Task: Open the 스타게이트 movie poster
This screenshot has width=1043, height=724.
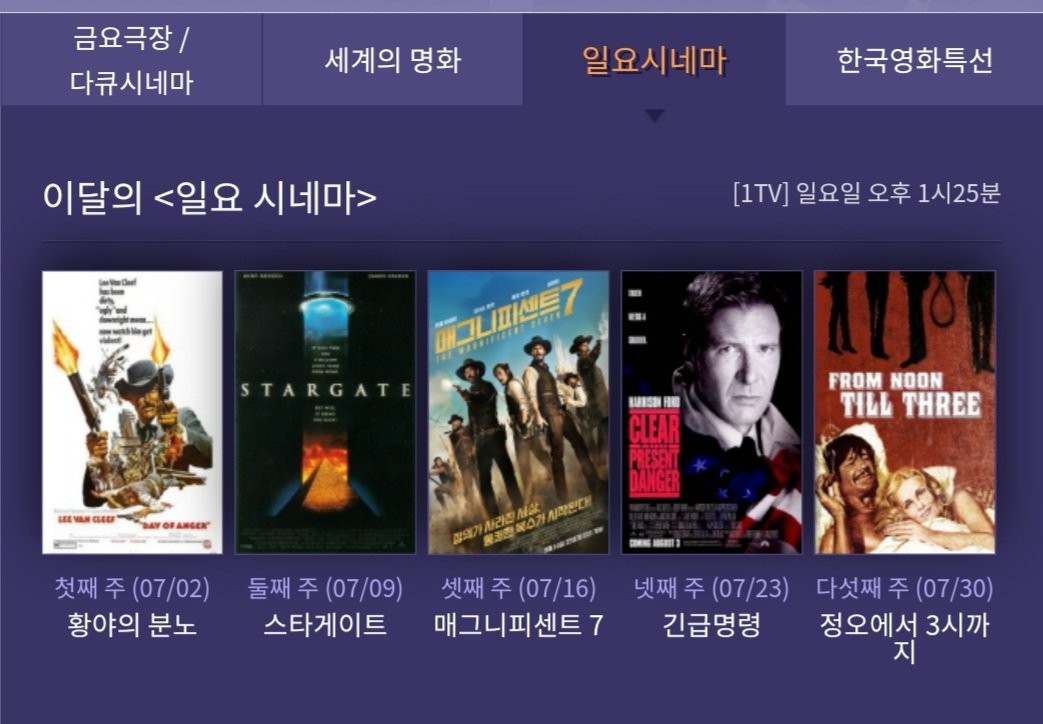Action: (x=325, y=412)
